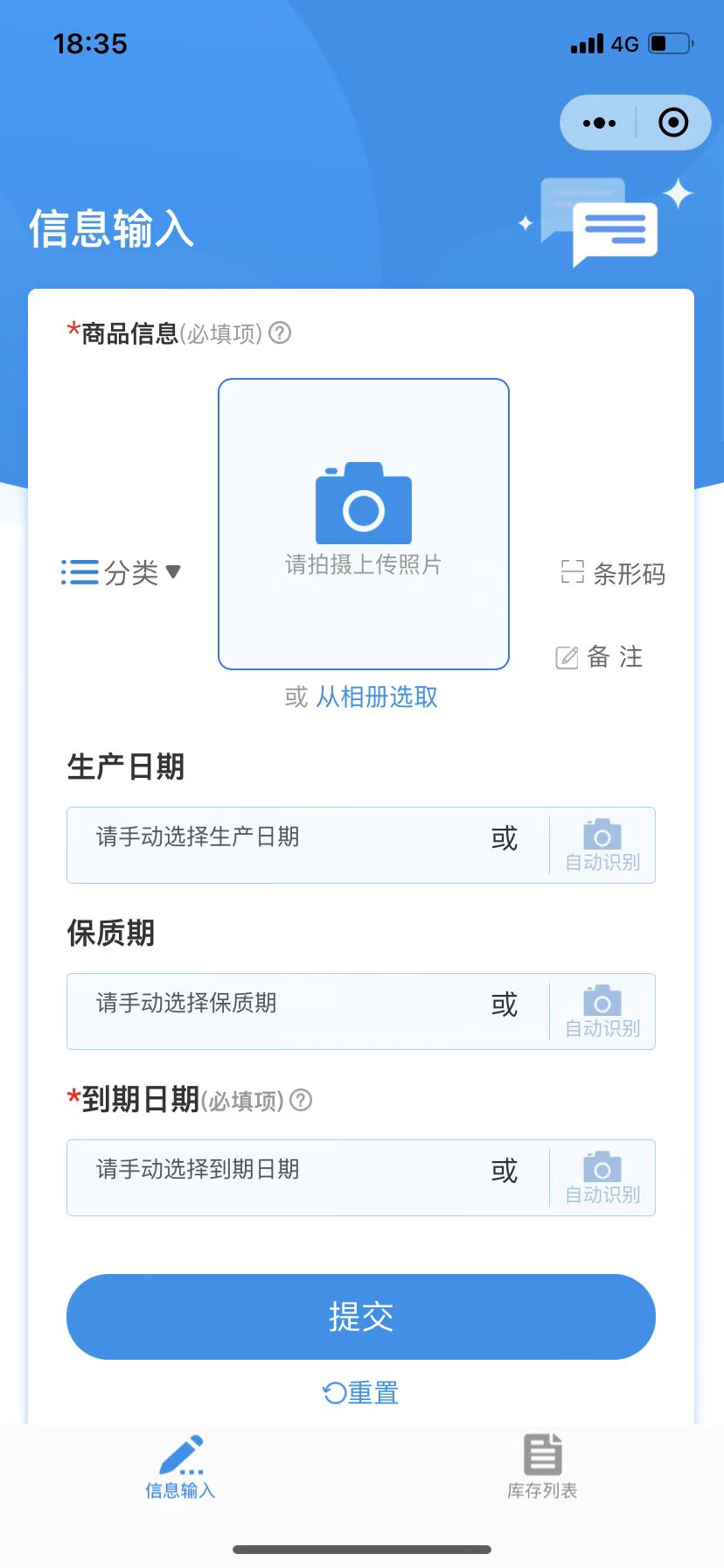Select the 到期日期 manually
The width and height of the screenshot is (724, 1568).
pos(280,1170)
